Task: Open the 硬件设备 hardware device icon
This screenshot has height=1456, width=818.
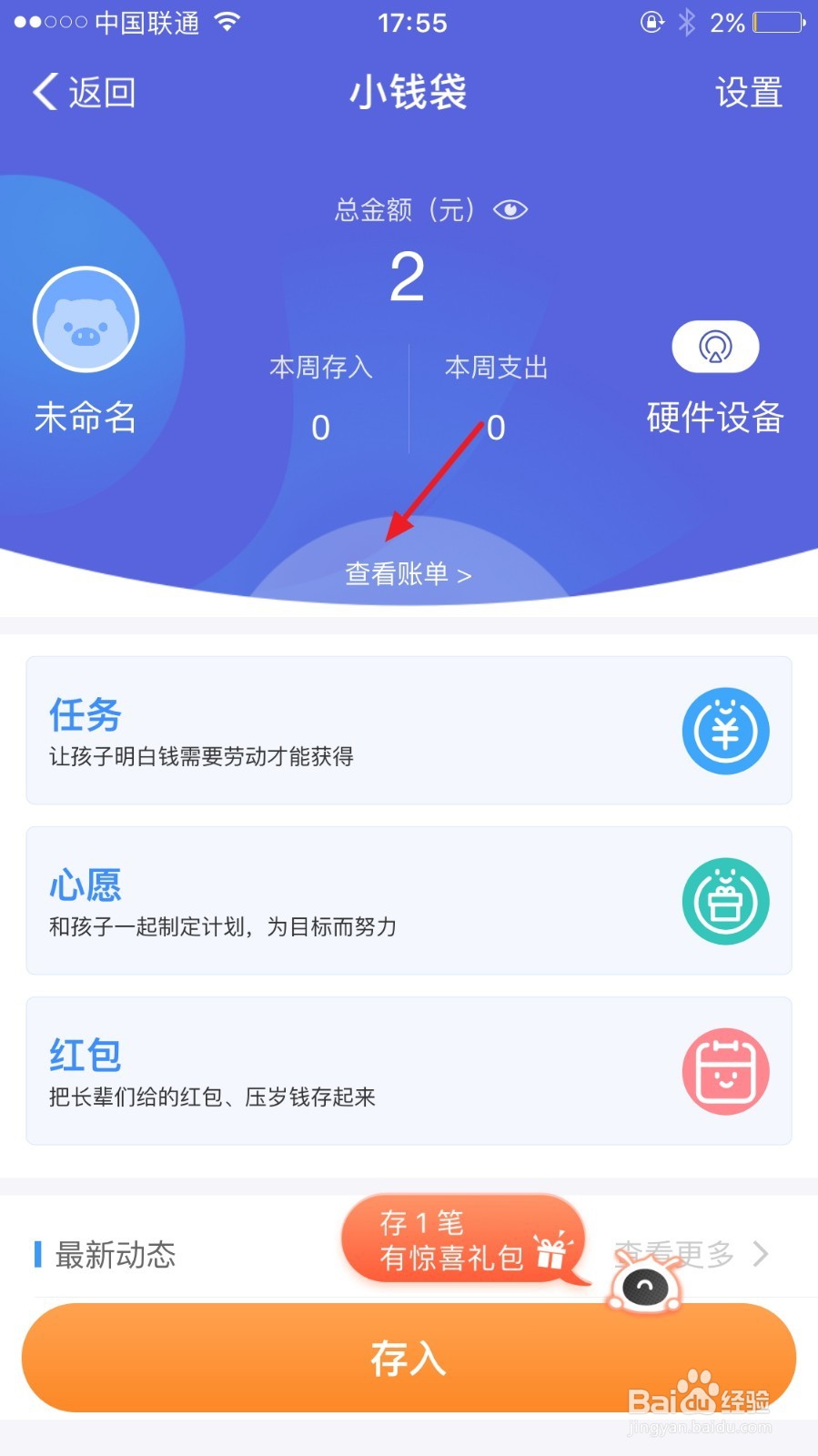Action: coord(714,347)
